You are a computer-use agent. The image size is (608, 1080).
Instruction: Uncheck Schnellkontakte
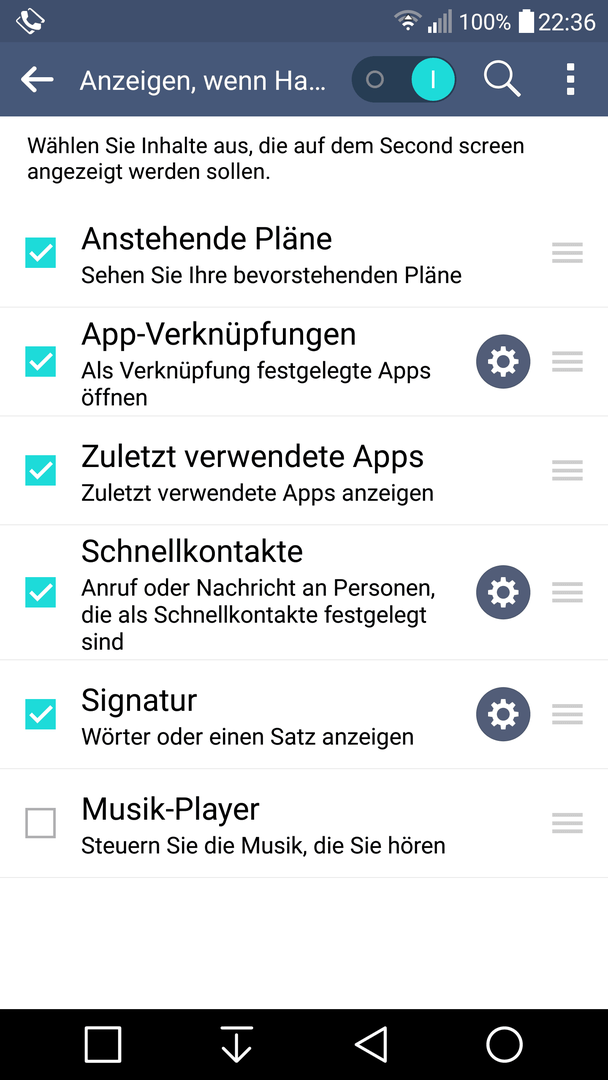[41, 592]
